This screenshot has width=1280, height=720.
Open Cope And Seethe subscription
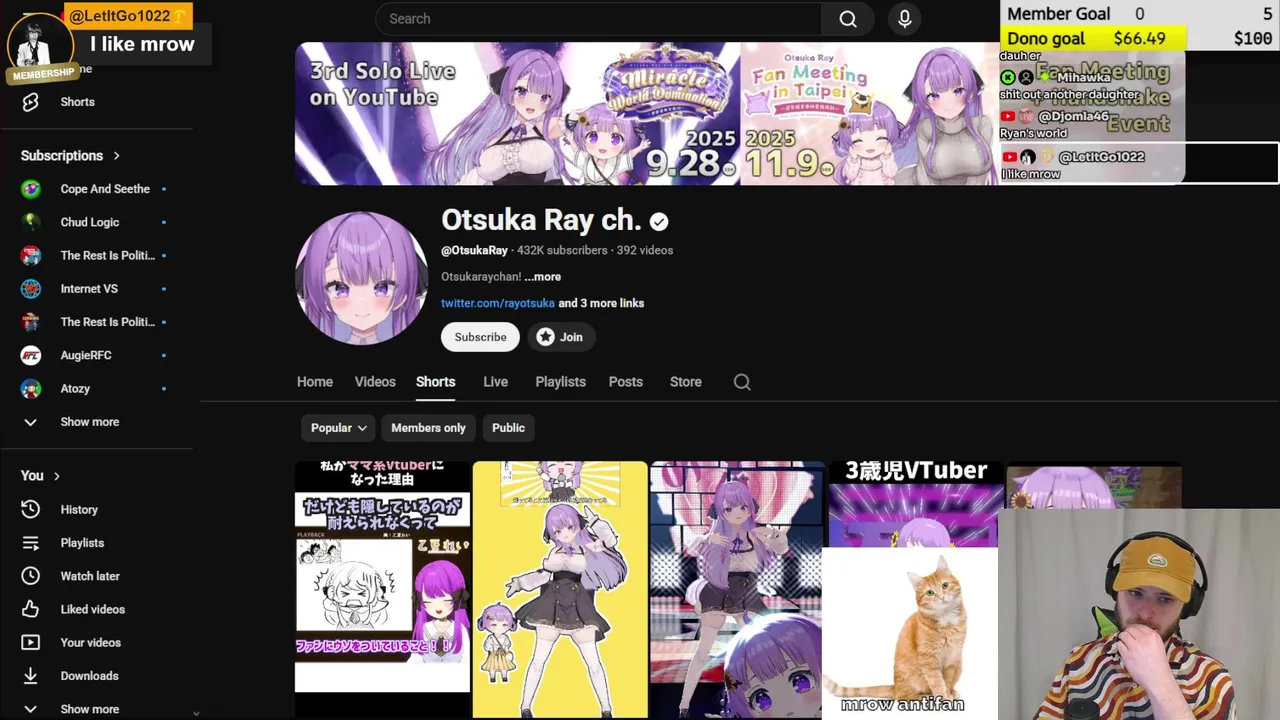(104, 189)
